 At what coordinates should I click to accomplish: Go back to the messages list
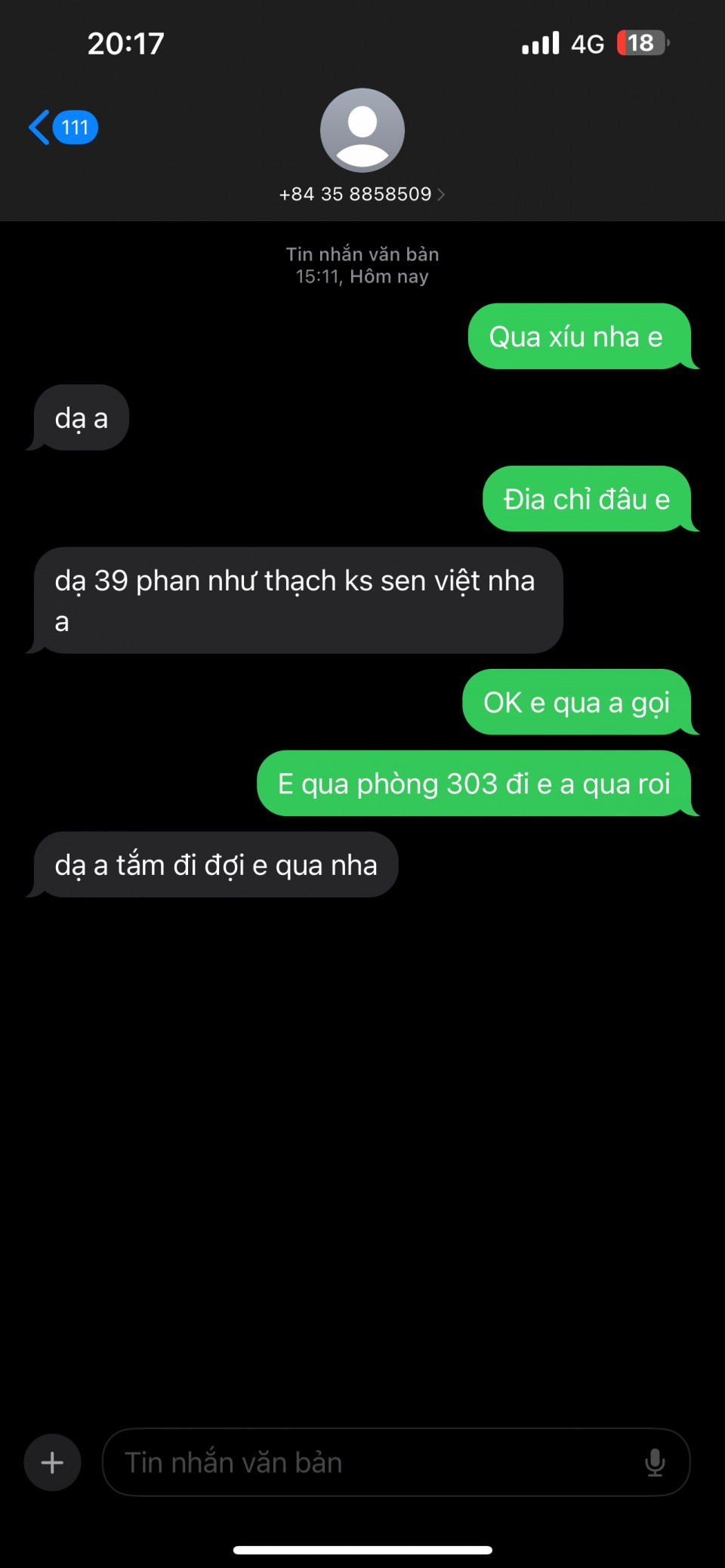tap(63, 127)
